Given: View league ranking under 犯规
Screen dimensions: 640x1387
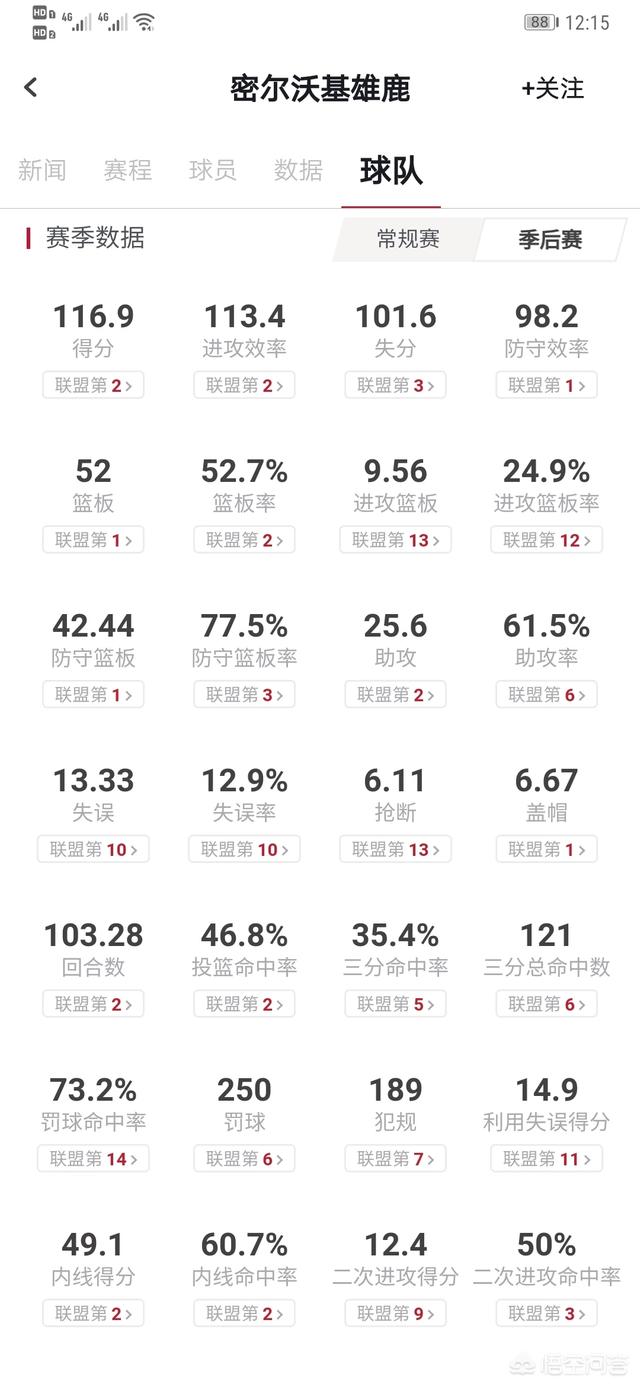Looking at the screenshot, I should click(x=396, y=1158).
